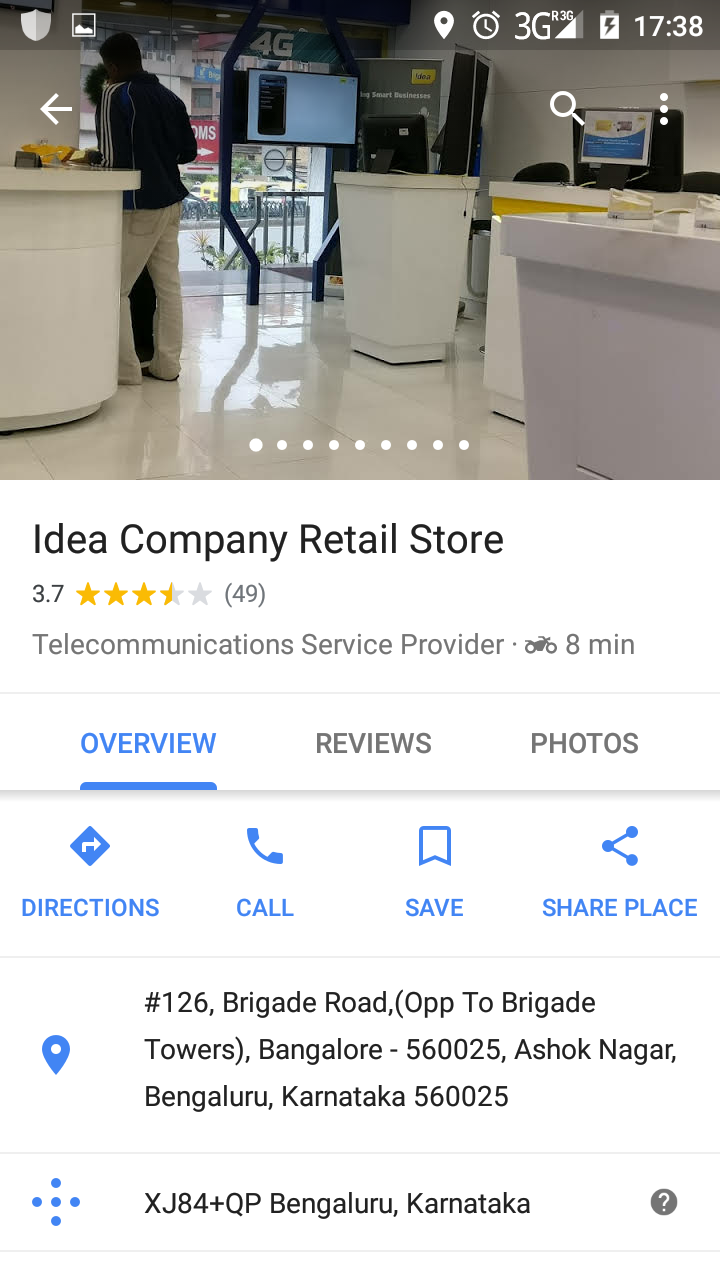The width and height of the screenshot is (720, 1280).
Task: Tap the plus code XJ84+QP row
Action: [x=337, y=1203]
